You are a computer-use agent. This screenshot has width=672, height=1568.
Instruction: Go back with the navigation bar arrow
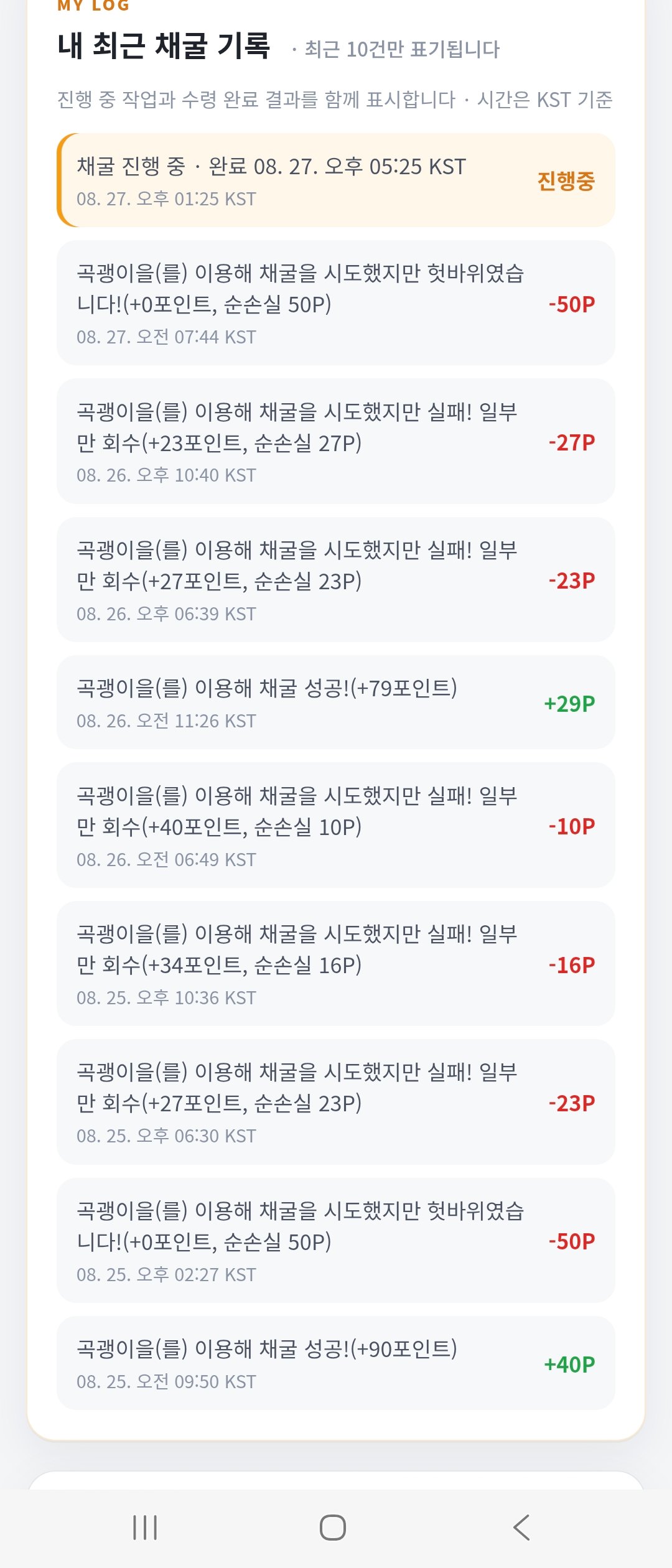(521, 1527)
